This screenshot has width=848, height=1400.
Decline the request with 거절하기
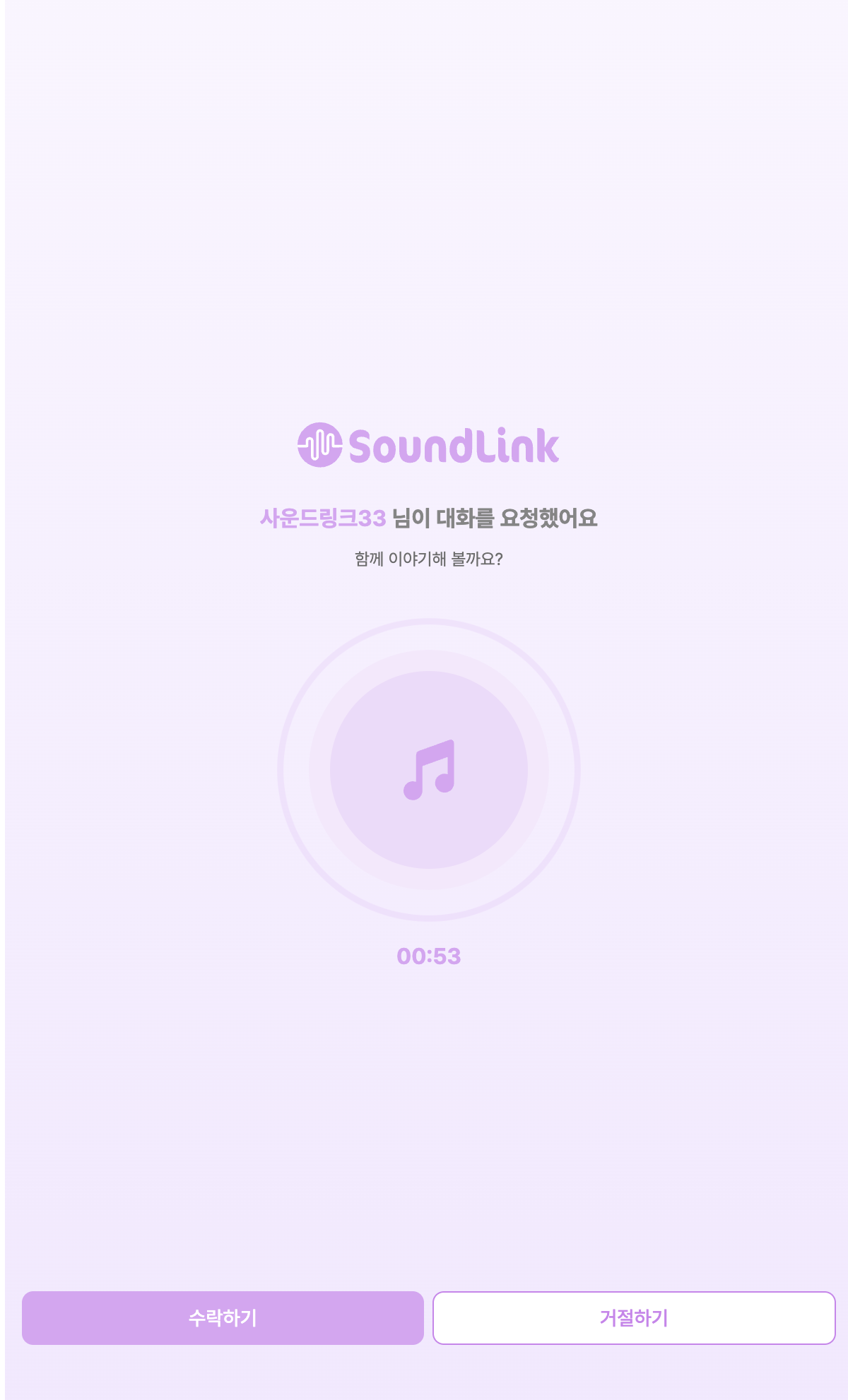(634, 1318)
